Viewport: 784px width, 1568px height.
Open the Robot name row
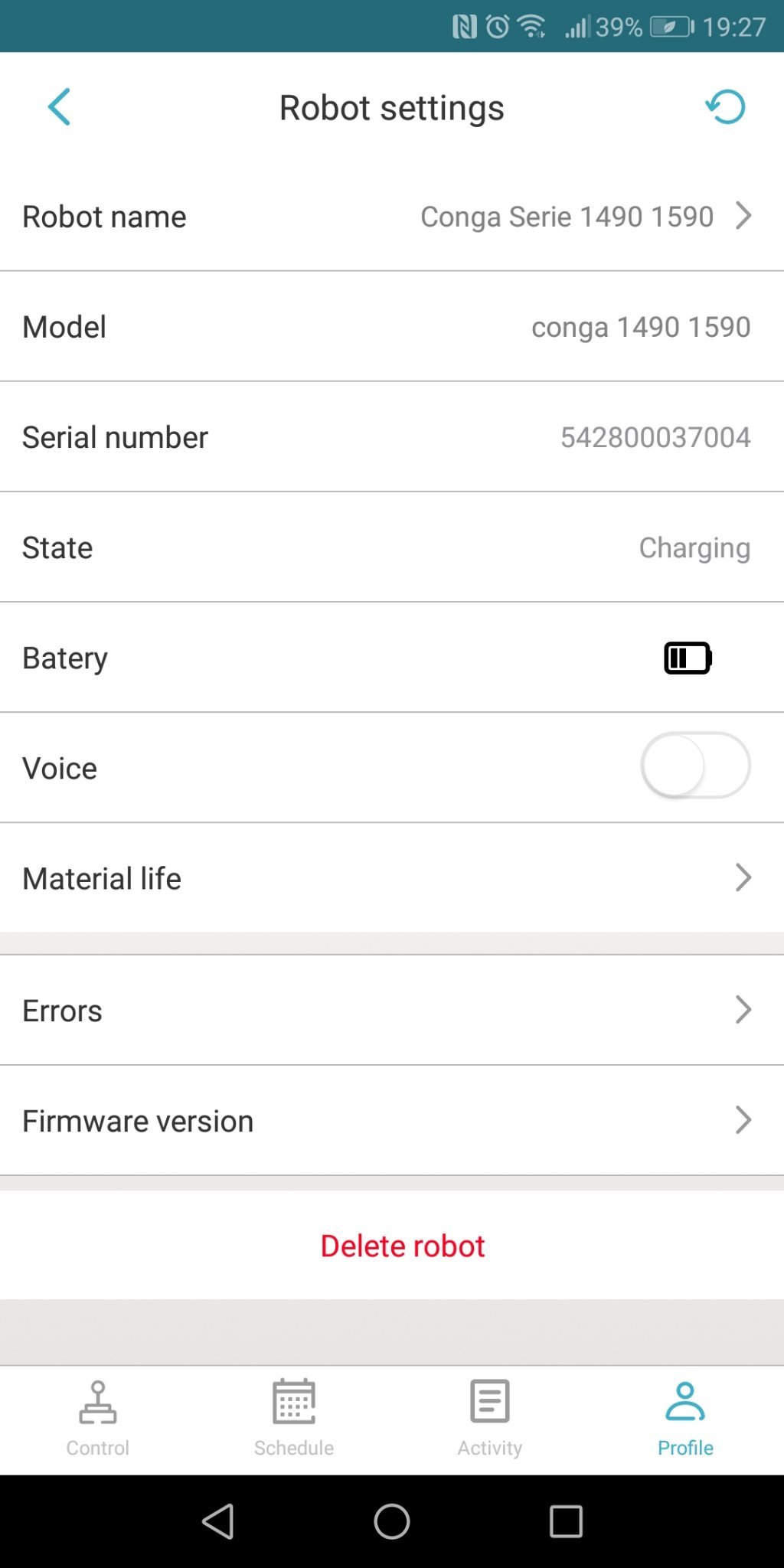coord(392,217)
